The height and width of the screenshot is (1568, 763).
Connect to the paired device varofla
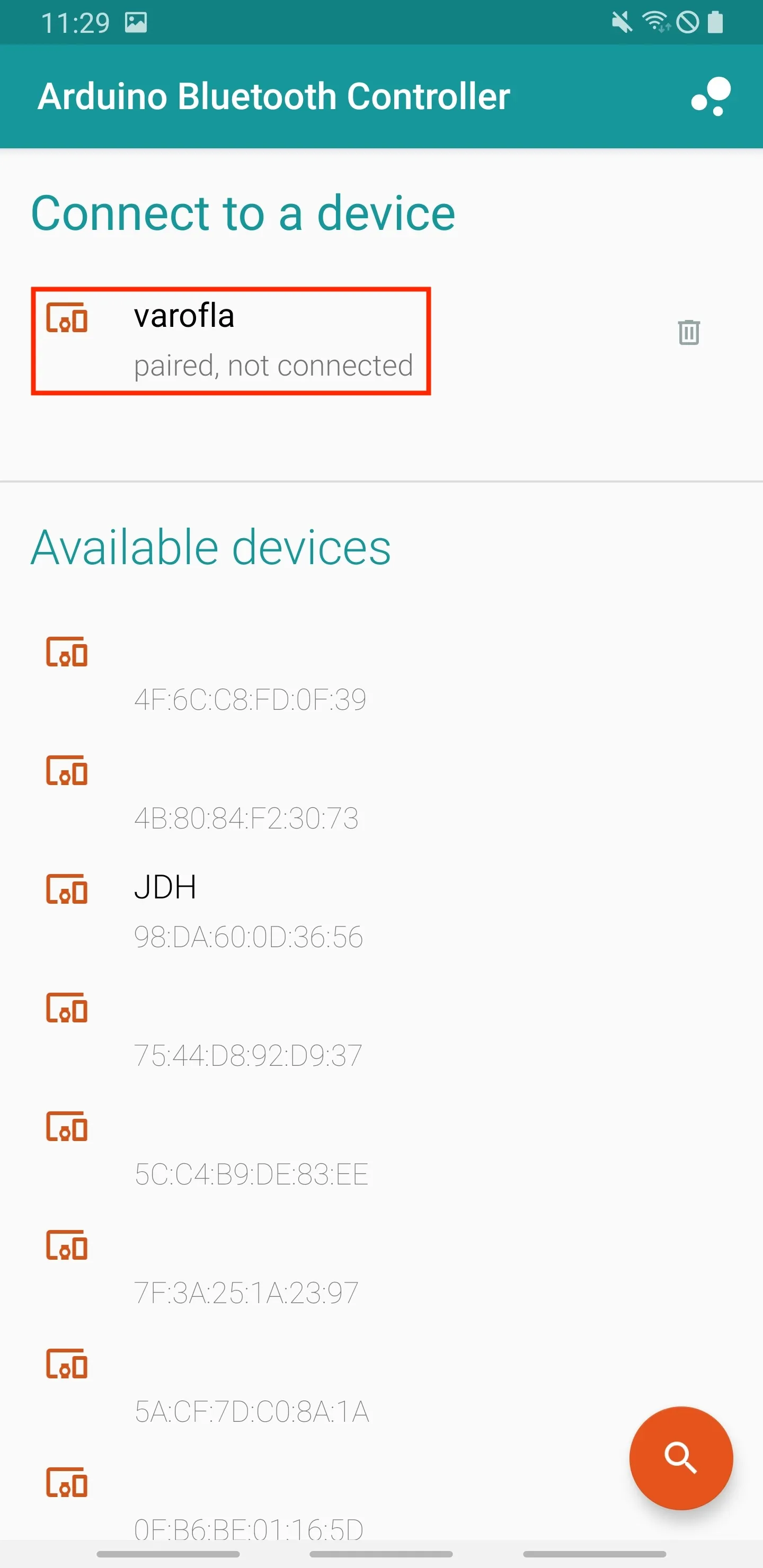point(232,341)
